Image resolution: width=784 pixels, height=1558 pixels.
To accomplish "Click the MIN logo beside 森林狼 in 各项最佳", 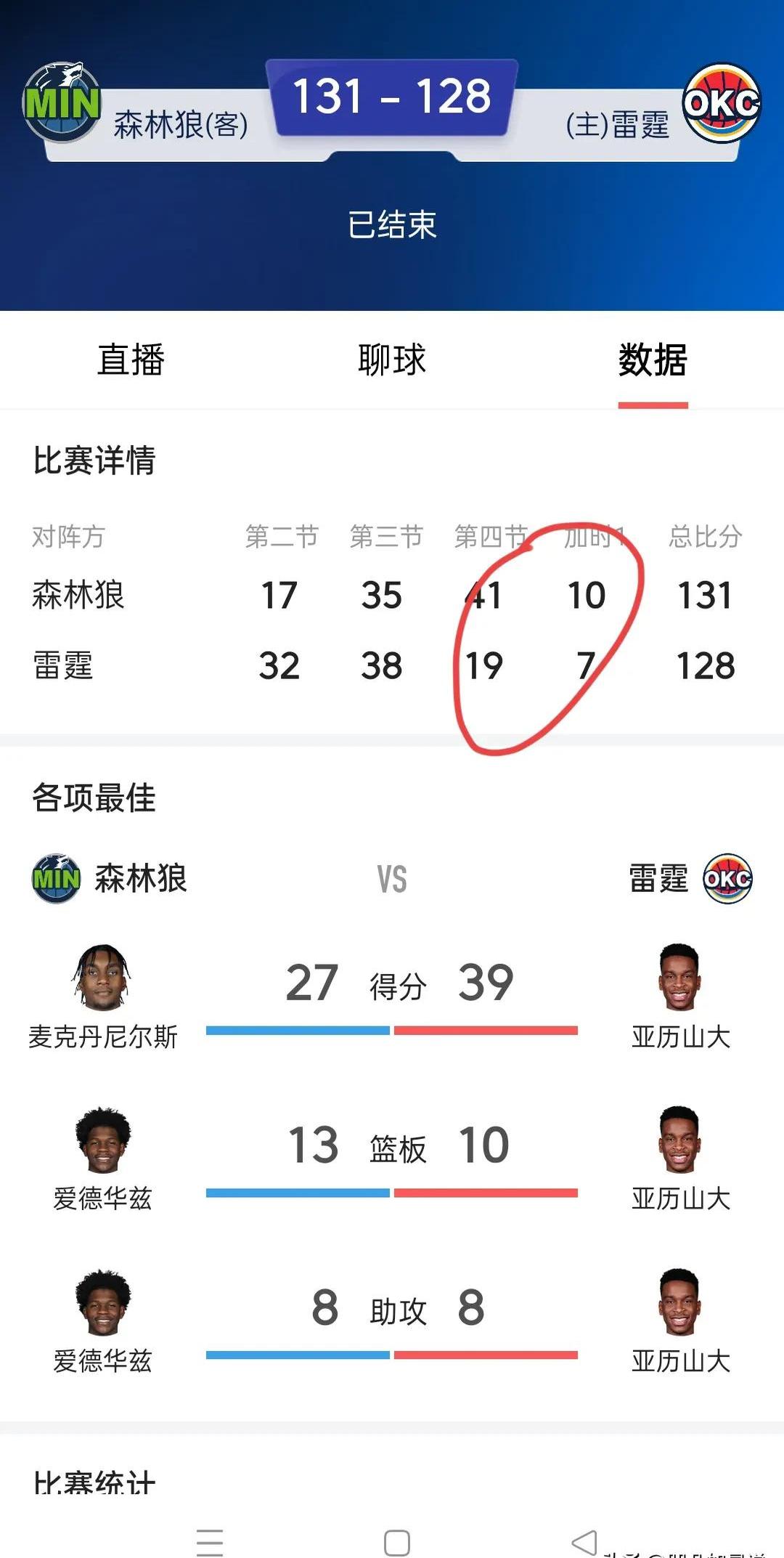I will tap(54, 878).
